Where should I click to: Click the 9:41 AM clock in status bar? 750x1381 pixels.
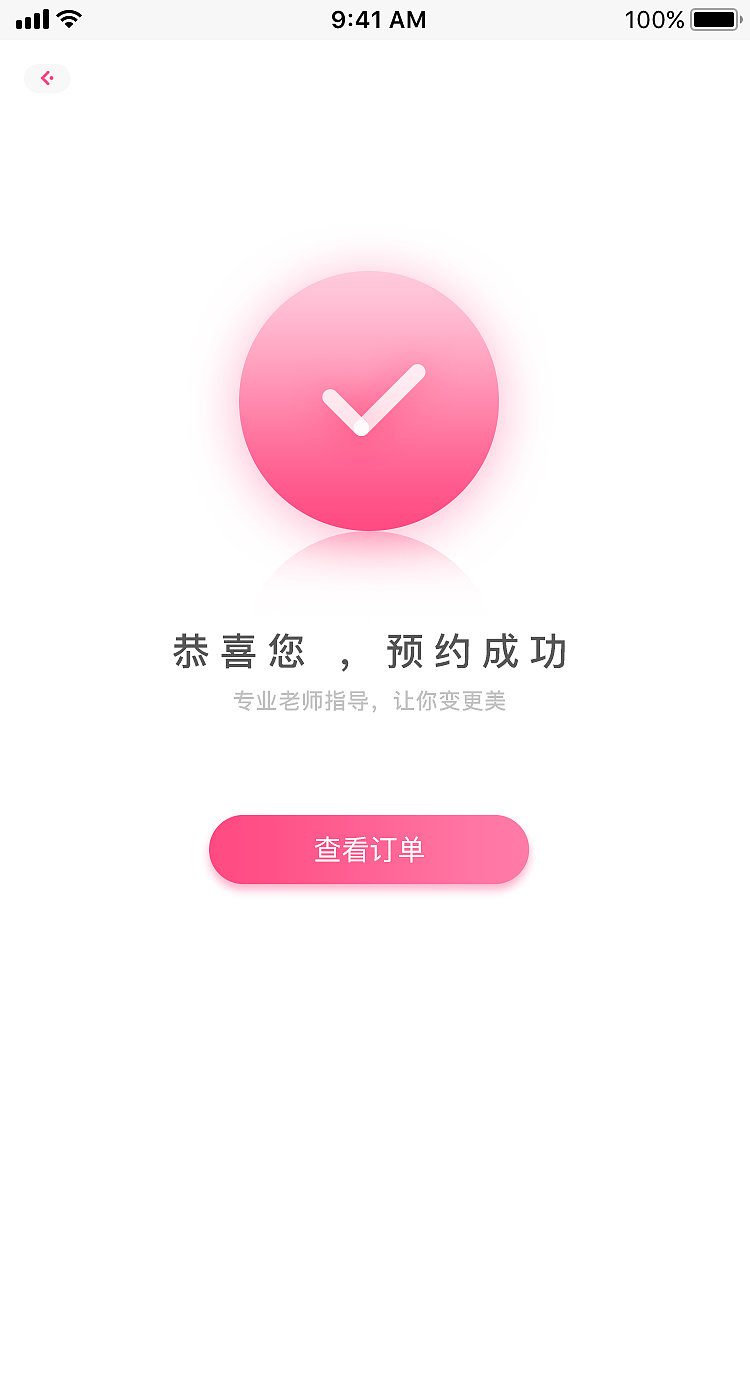point(378,19)
